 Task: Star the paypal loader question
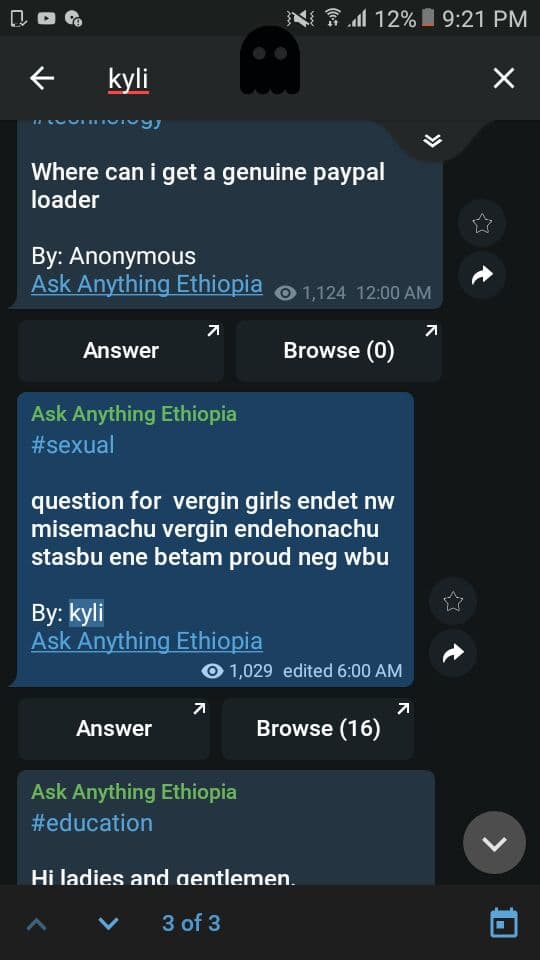(482, 223)
